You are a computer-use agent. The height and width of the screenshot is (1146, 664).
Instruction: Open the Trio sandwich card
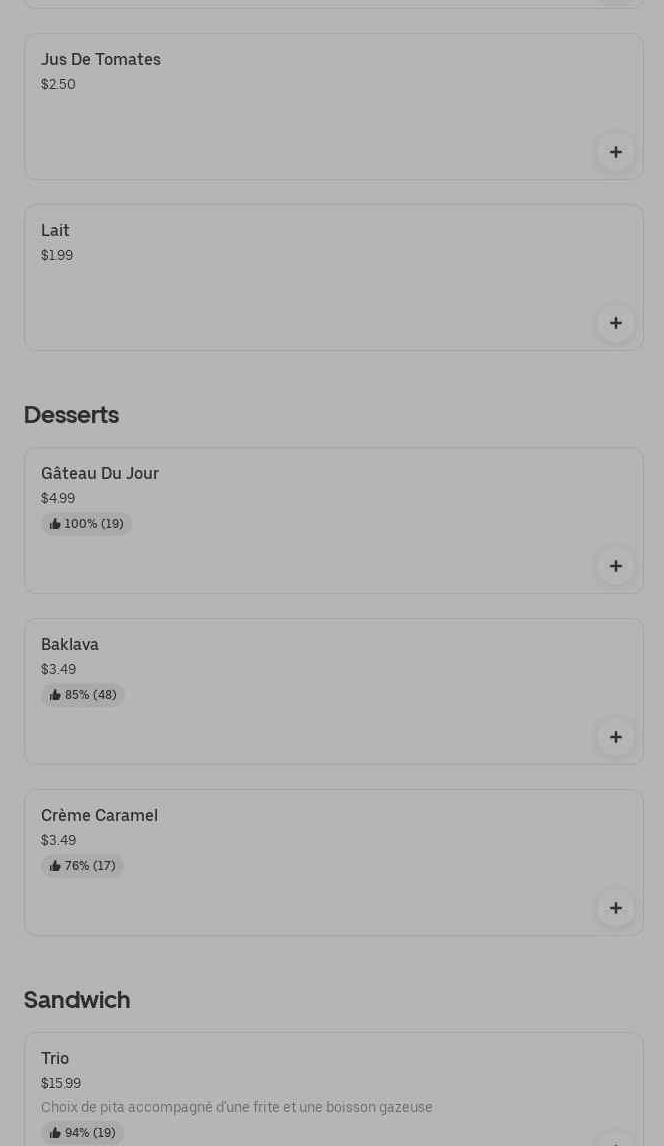334,1089
